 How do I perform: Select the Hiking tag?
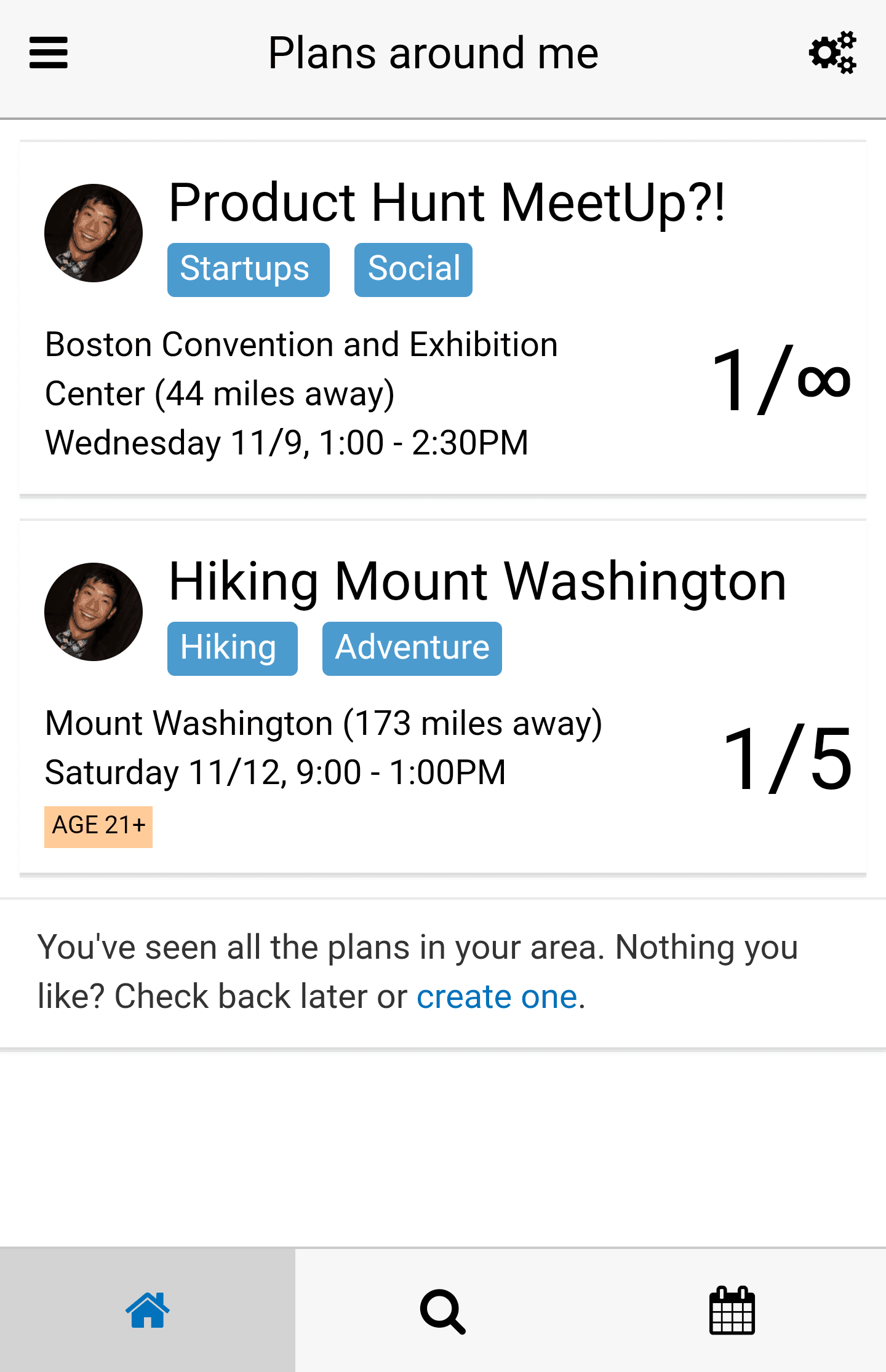coord(232,648)
